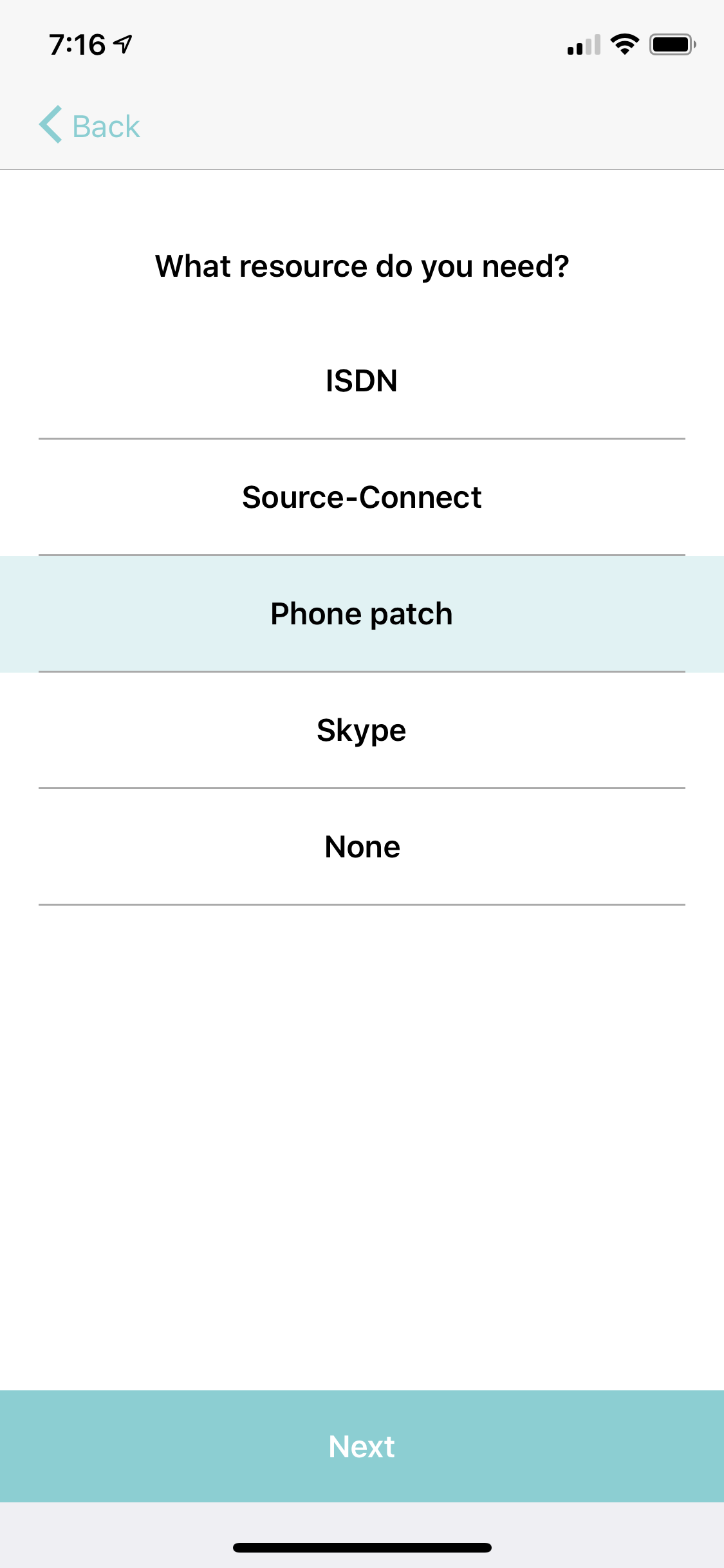Select None for resource
Image resolution: width=724 pixels, height=1568 pixels.
(x=362, y=847)
